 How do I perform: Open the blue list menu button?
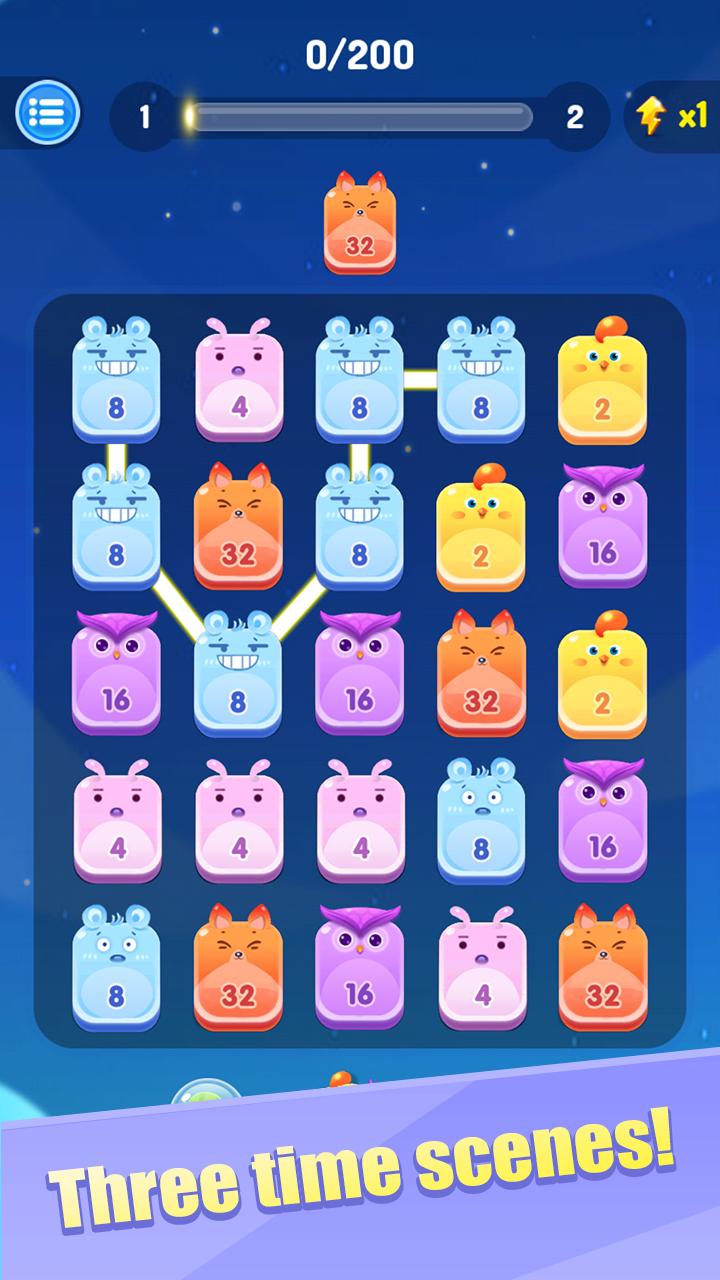pos(47,114)
